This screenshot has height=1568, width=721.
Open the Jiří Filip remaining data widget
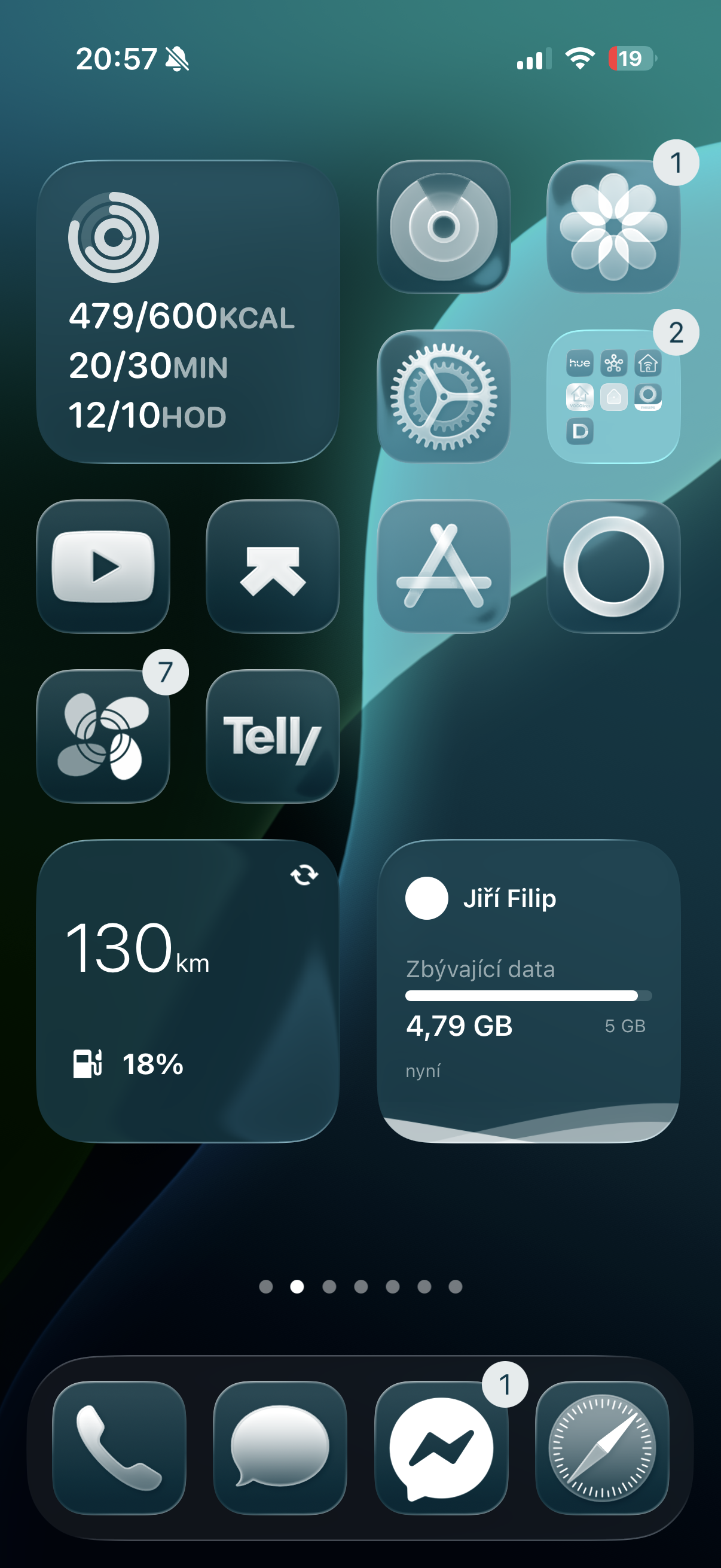point(528,991)
